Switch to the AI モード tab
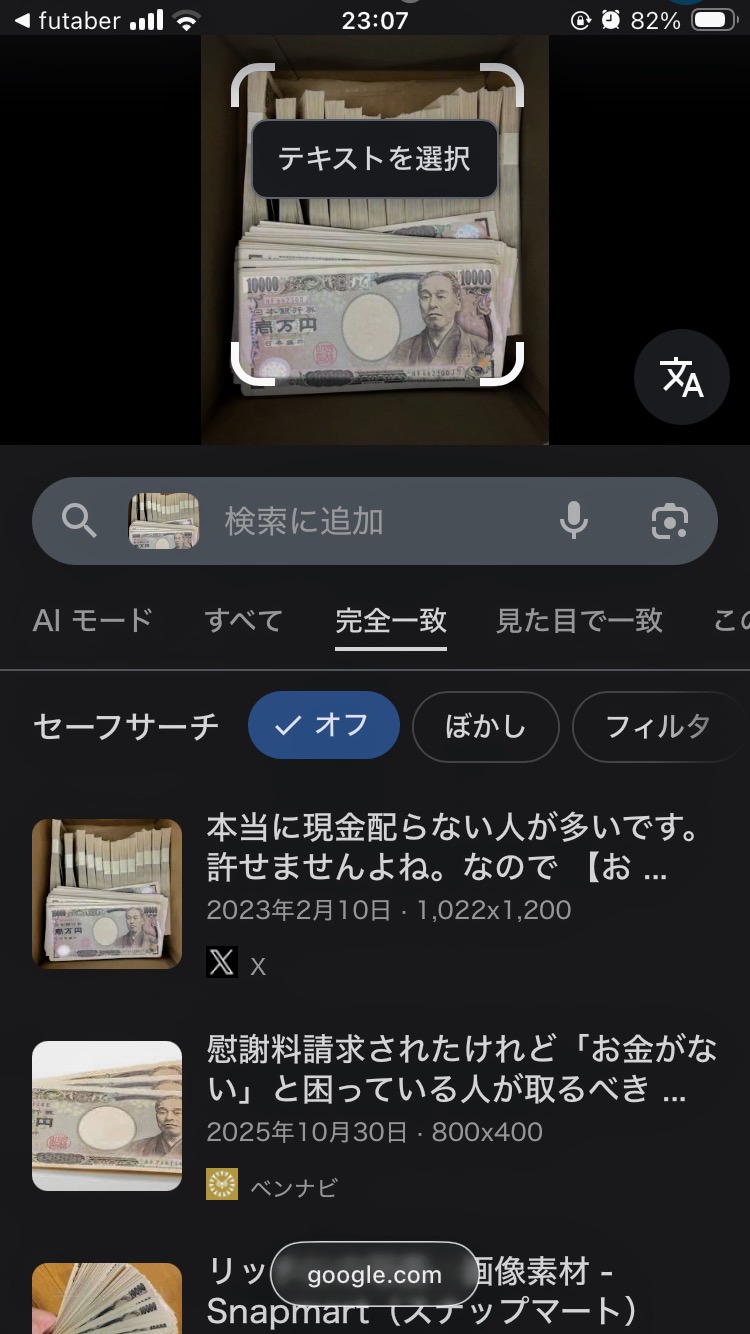Viewport: 750px width, 1334px height. [92, 620]
